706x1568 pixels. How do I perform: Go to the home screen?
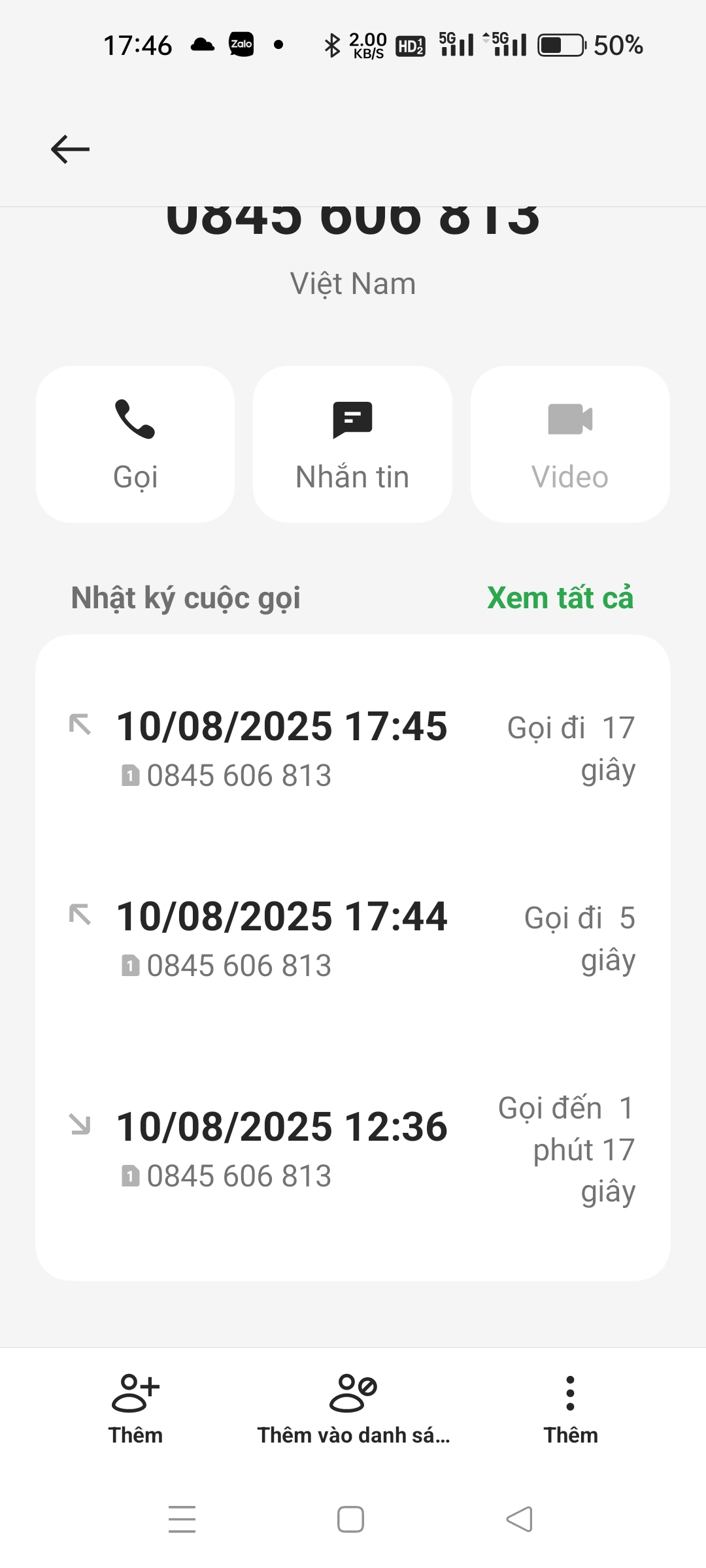pos(350,1519)
